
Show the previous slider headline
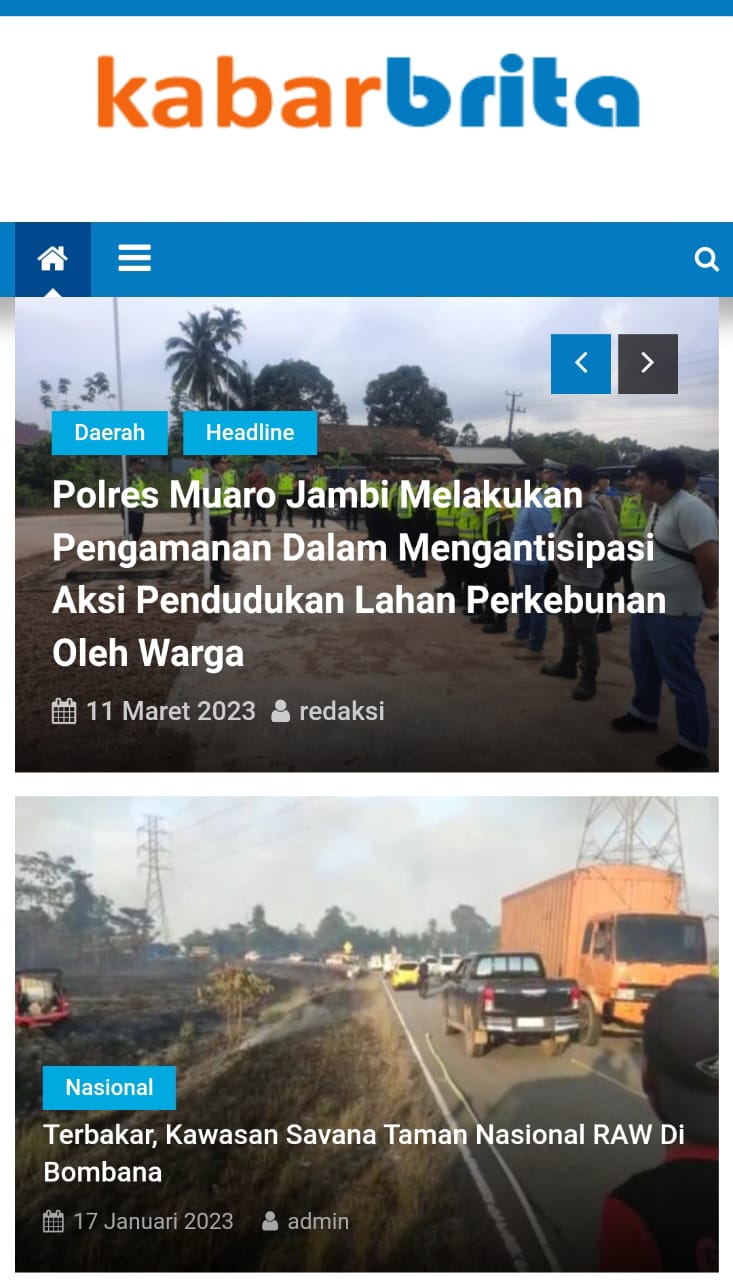[580, 364]
